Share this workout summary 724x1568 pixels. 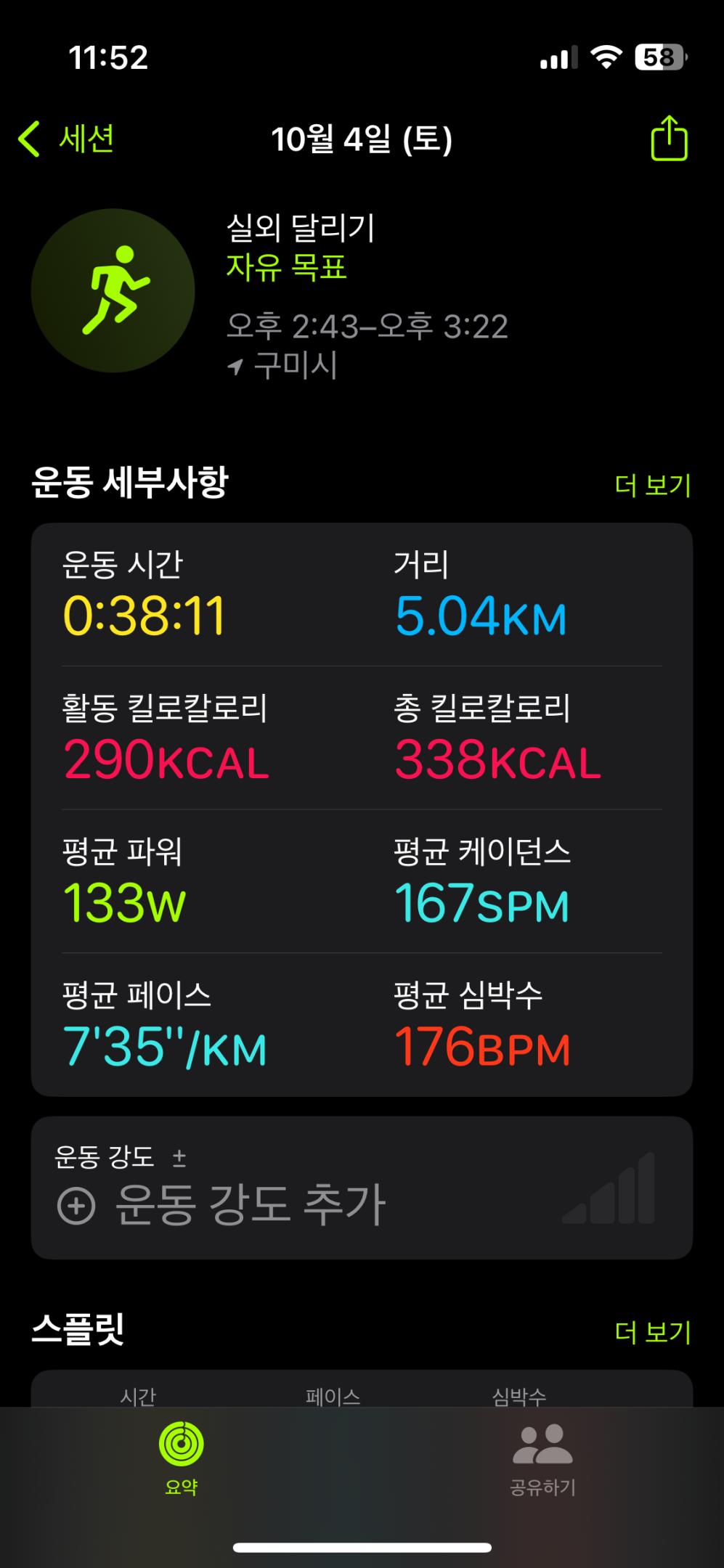[668, 139]
